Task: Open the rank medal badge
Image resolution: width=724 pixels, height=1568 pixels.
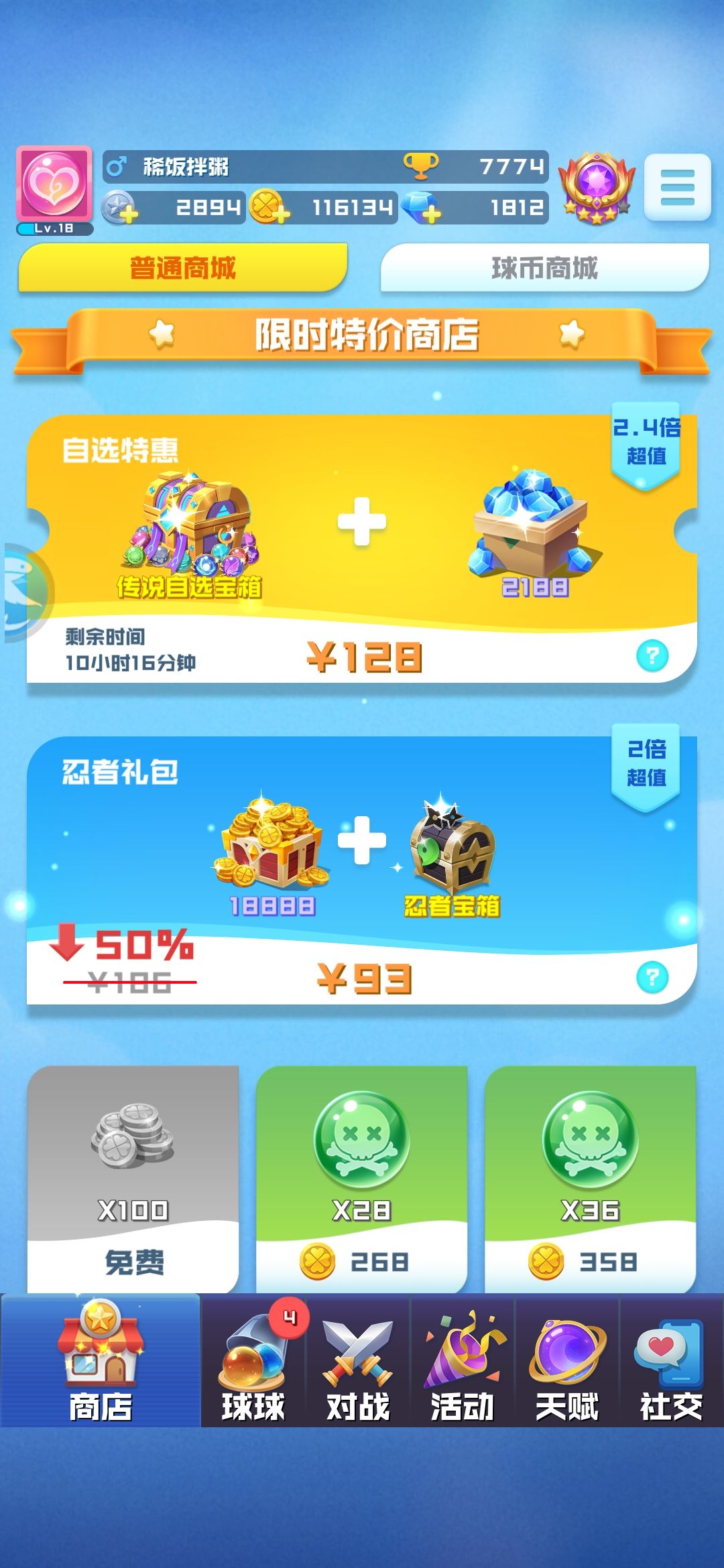Action: pyautogui.click(x=596, y=188)
